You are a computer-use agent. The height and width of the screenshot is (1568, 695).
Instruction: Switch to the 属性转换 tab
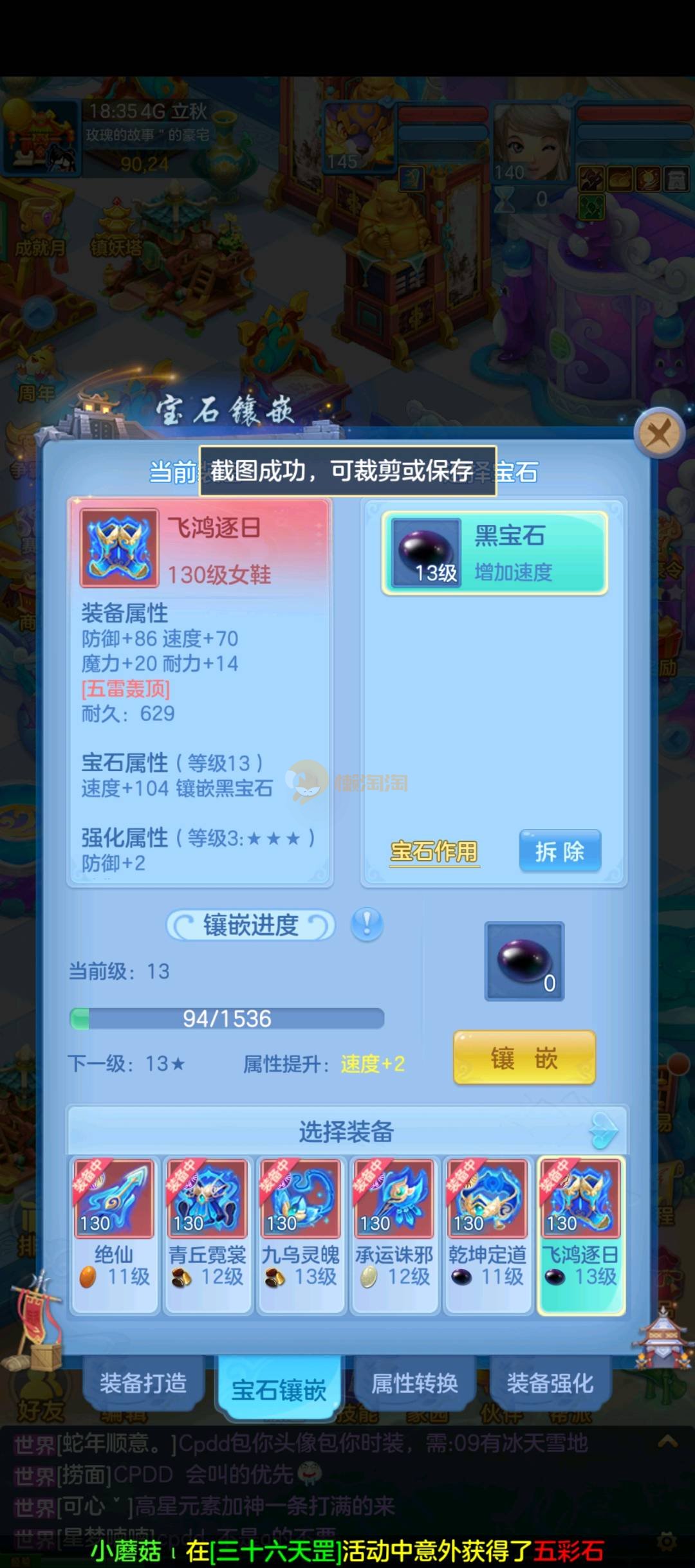[x=414, y=1383]
